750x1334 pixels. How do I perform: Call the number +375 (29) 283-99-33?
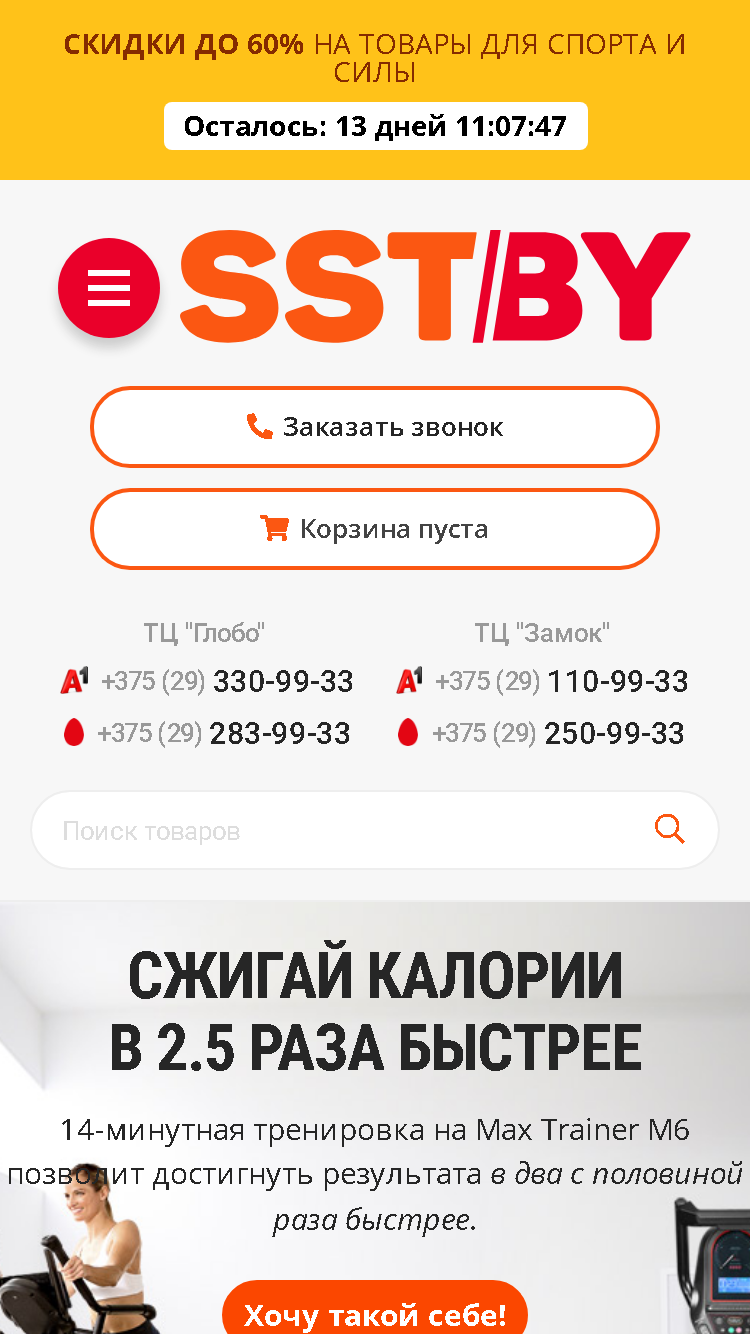(x=224, y=734)
